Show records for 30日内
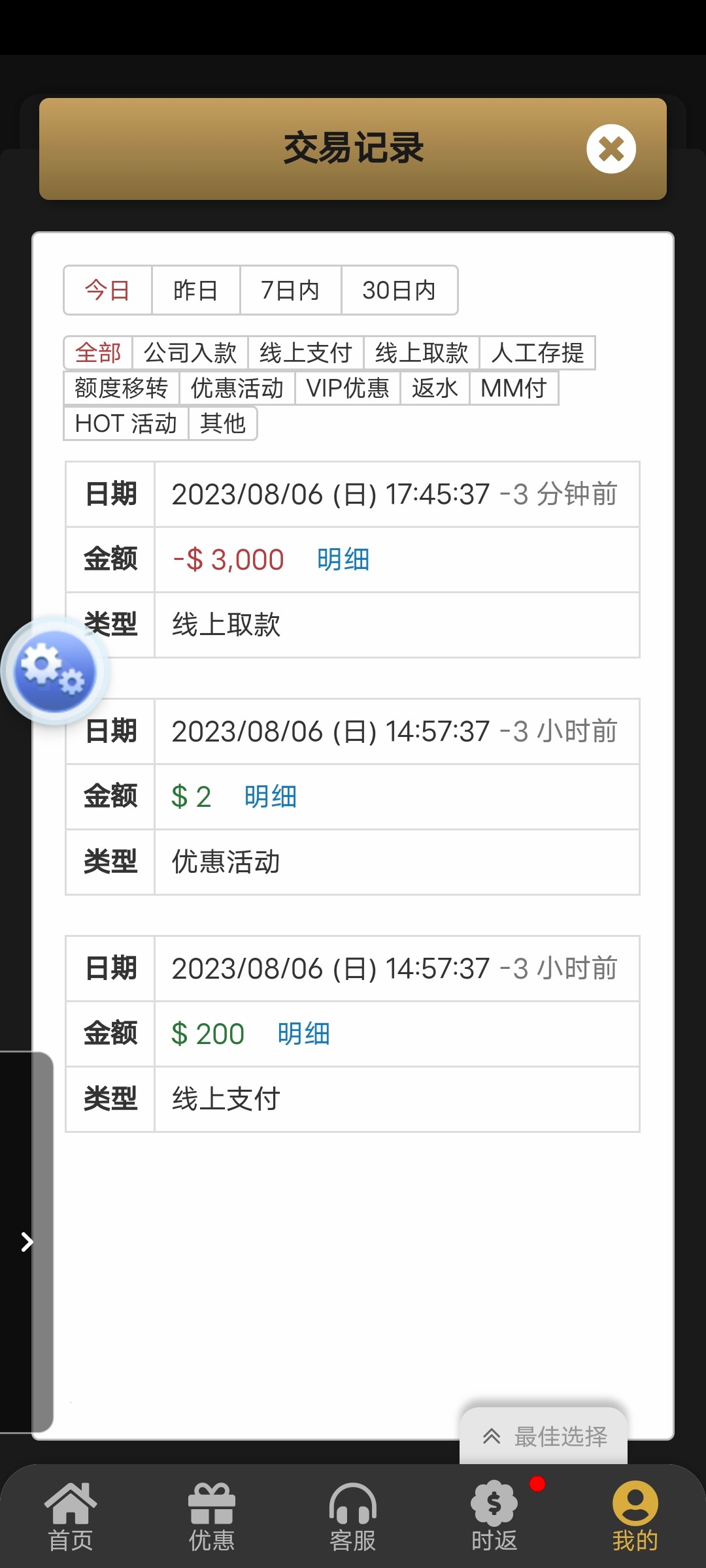706x1568 pixels. click(x=399, y=290)
